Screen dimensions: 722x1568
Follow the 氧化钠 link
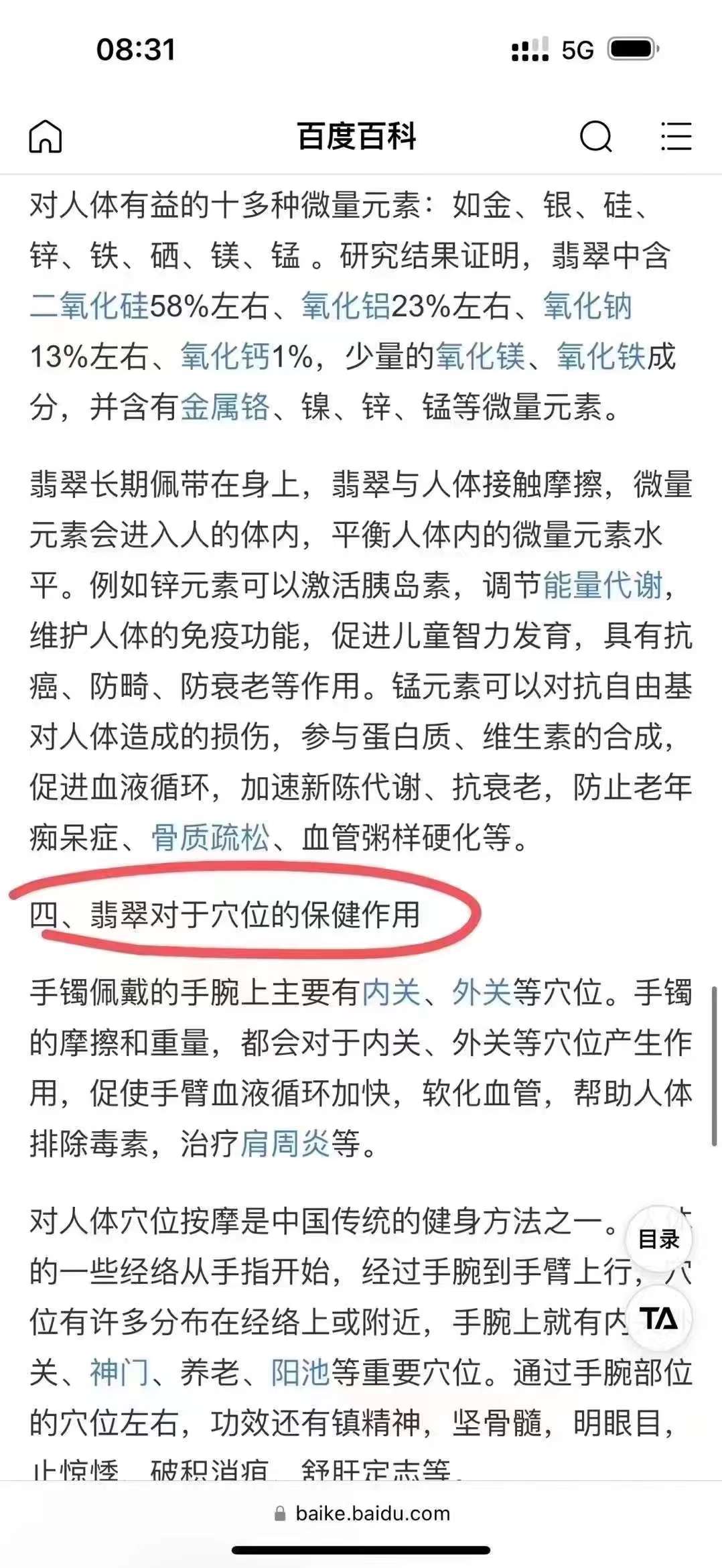587,306
